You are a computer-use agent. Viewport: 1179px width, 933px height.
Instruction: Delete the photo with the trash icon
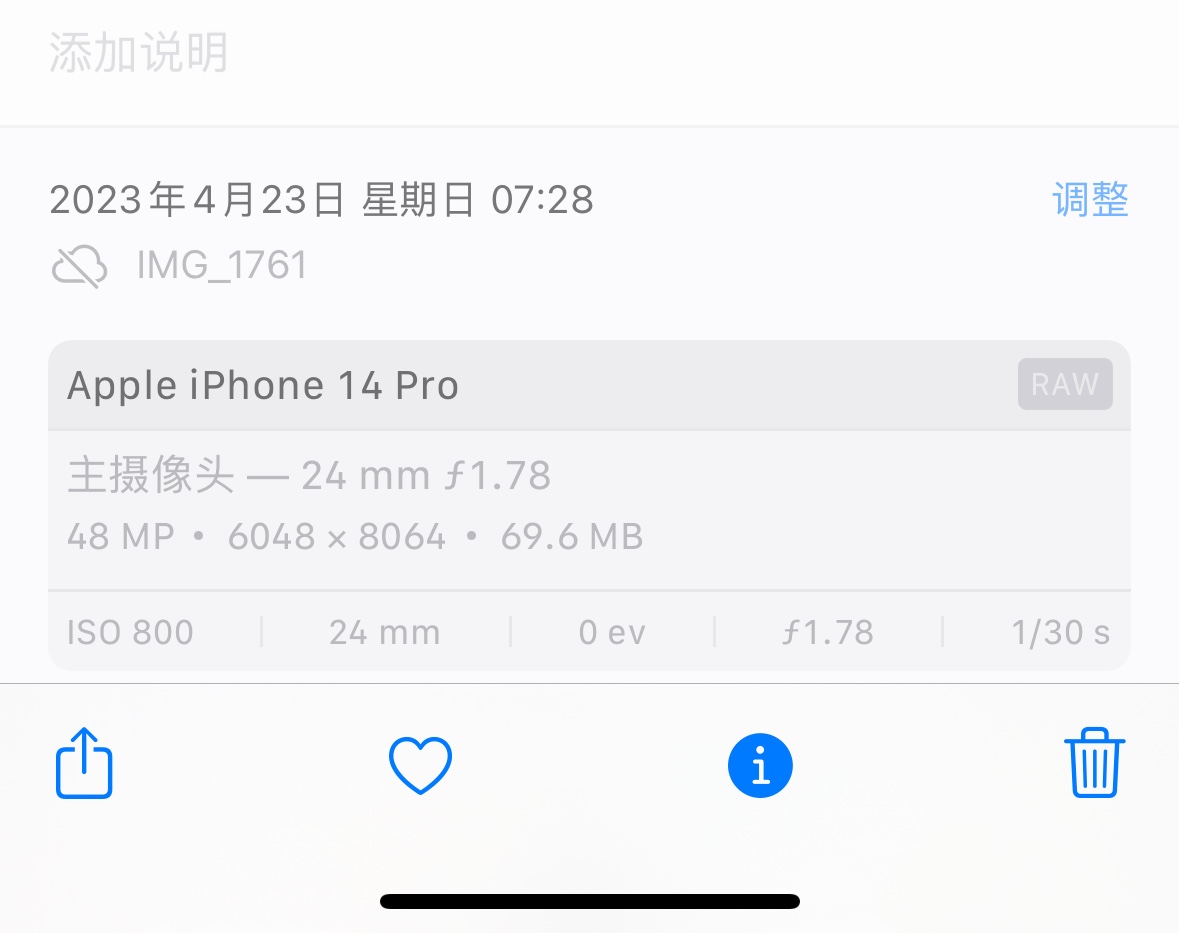pos(1095,764)
